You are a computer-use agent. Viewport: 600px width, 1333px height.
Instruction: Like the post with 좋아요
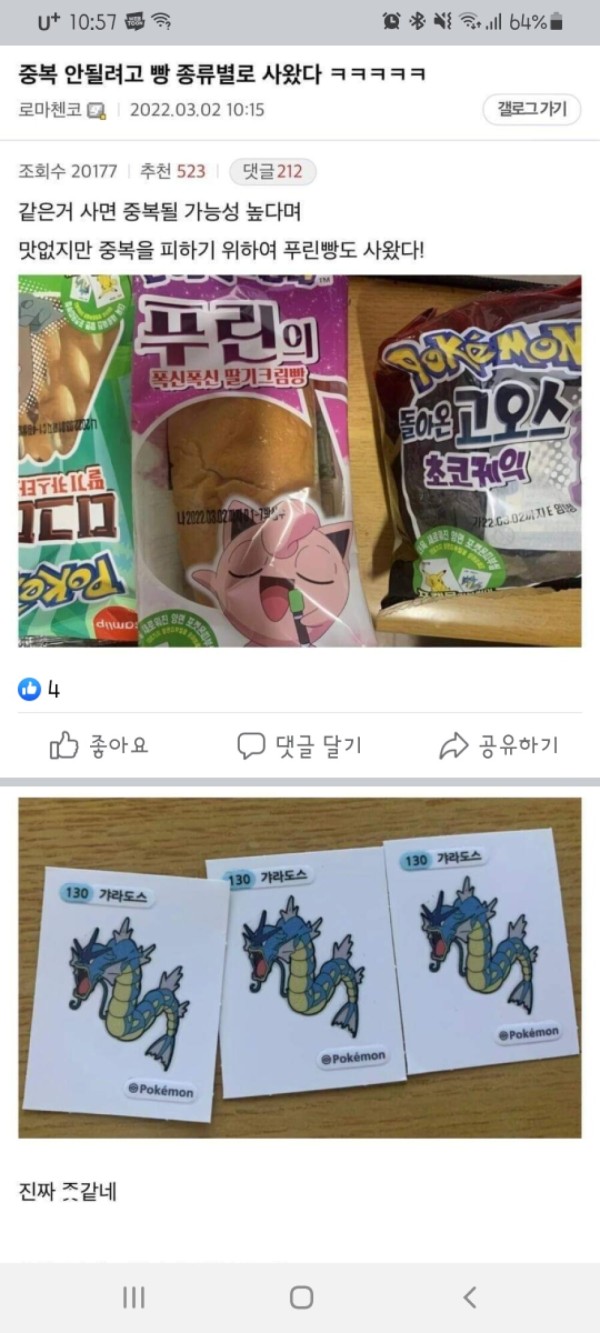98,745
